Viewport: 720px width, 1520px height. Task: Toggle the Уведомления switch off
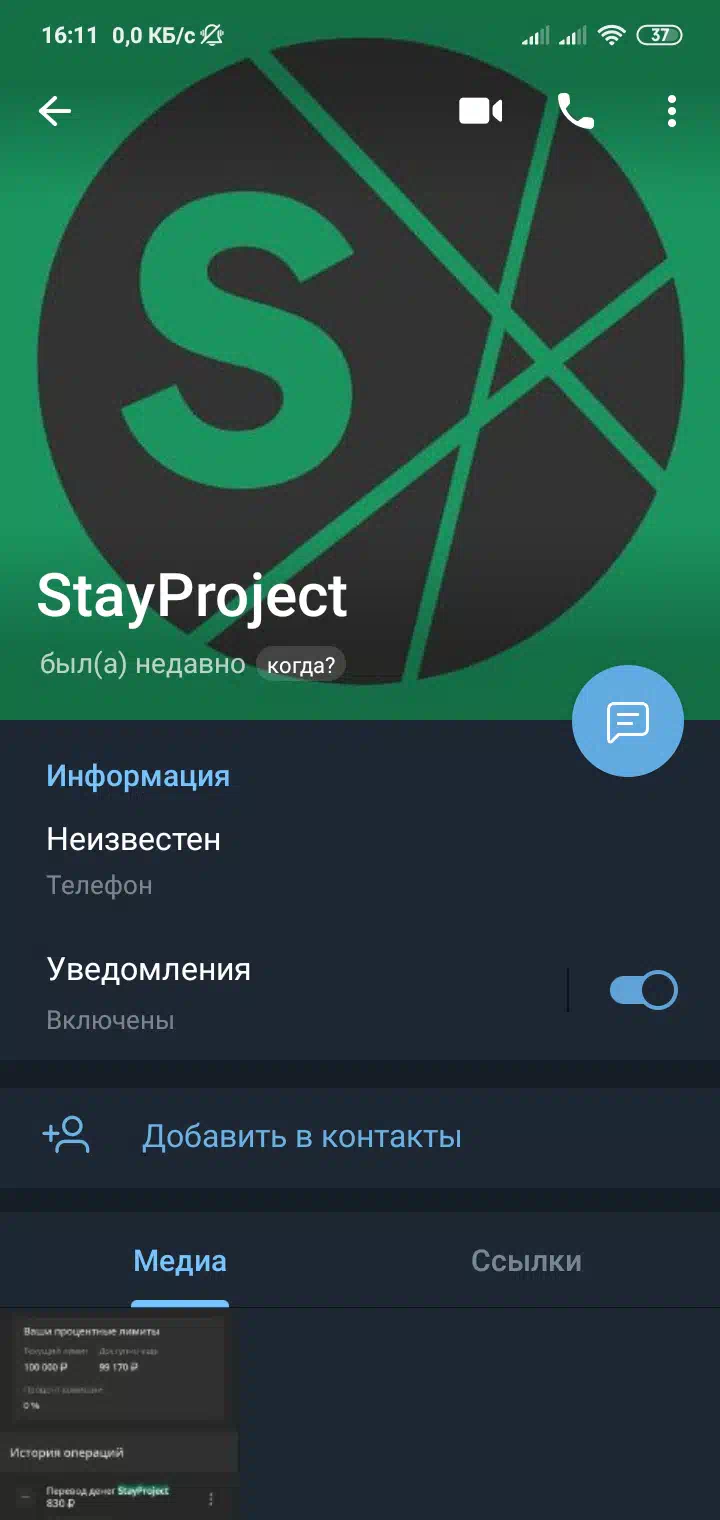(644, 990)
